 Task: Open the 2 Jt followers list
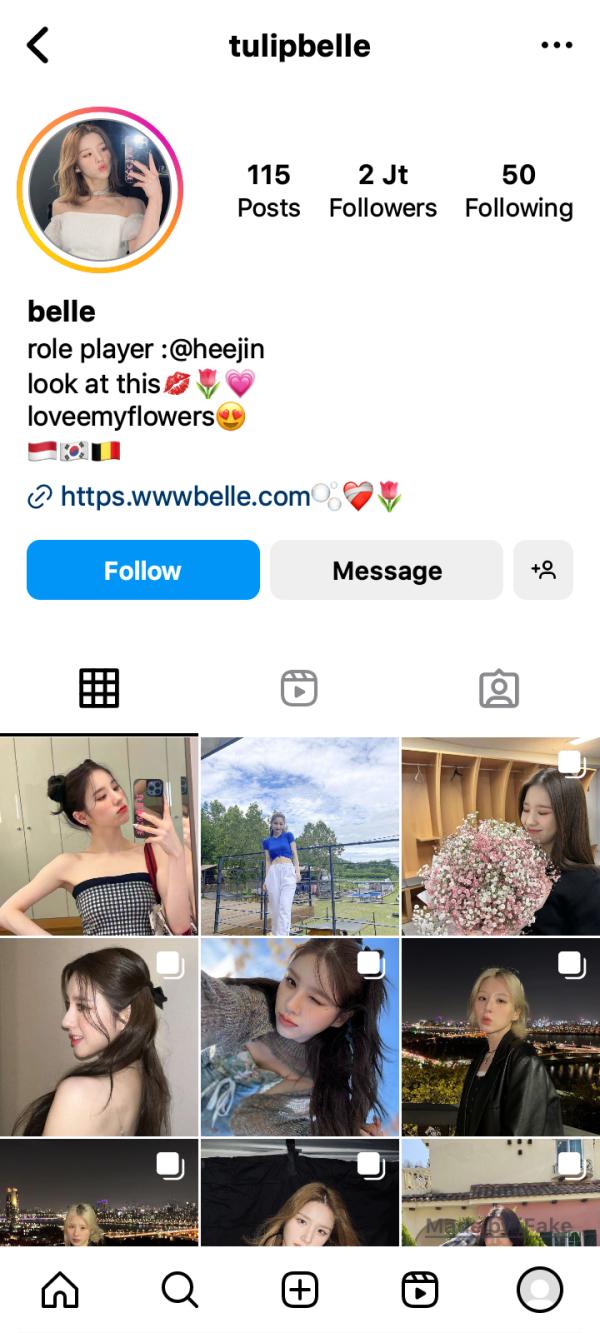[x=383, y=191]
